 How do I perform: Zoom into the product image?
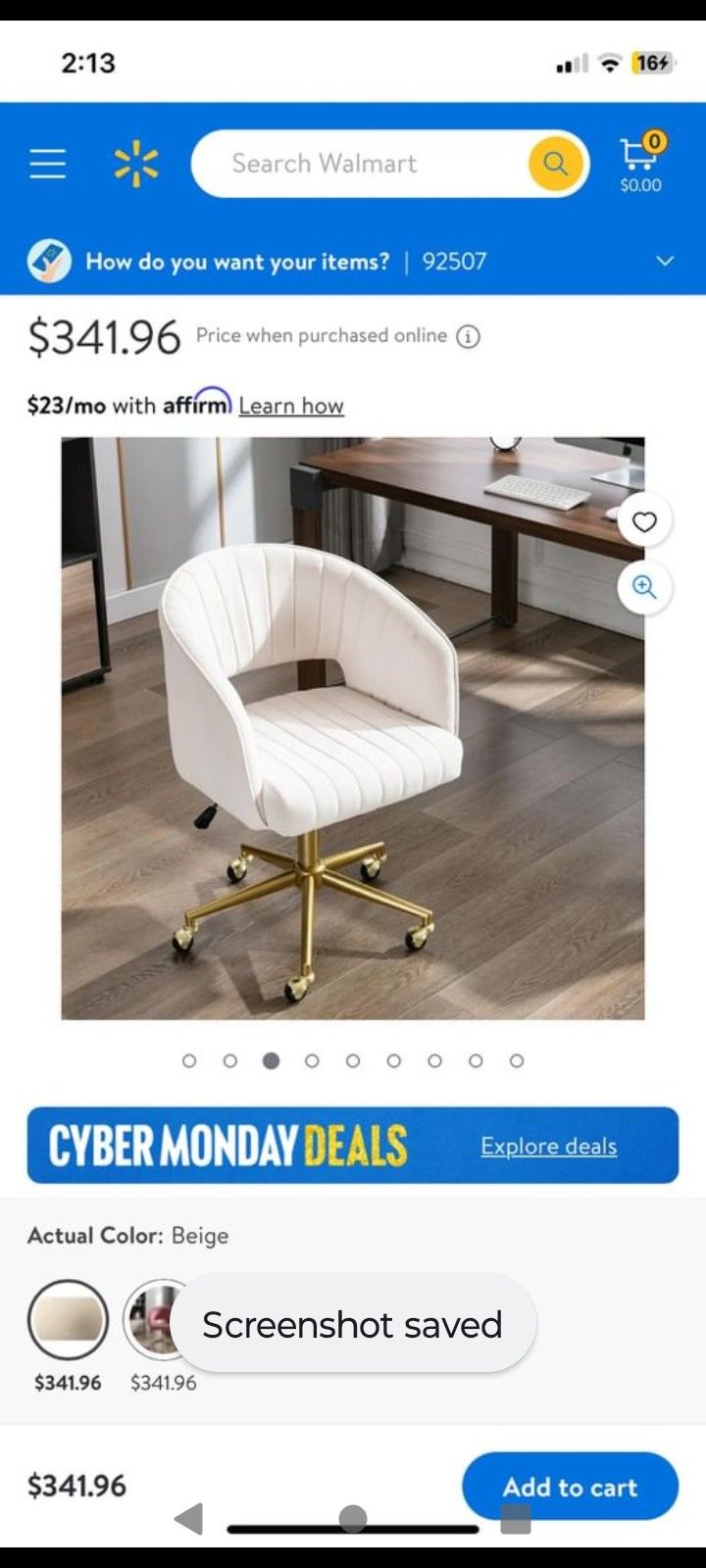pos(644,587)
